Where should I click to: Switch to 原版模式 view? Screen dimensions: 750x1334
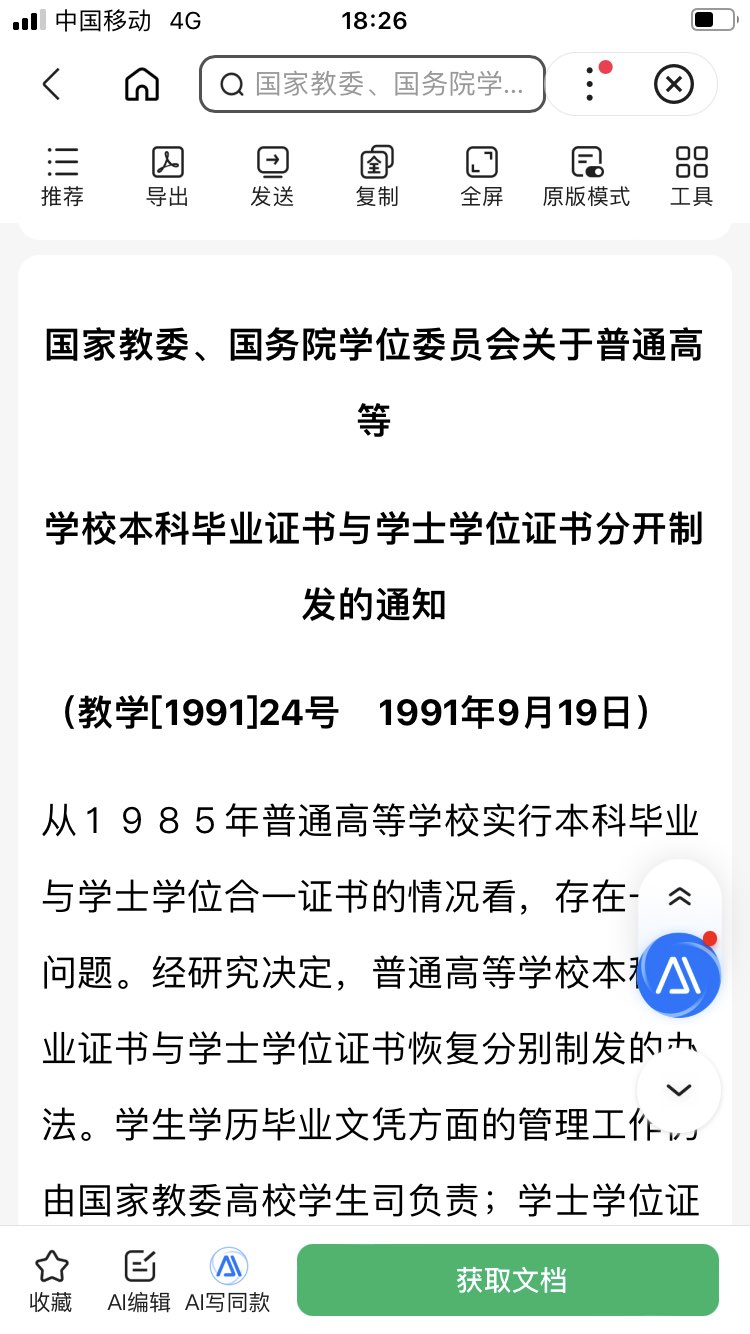[586, 176]
